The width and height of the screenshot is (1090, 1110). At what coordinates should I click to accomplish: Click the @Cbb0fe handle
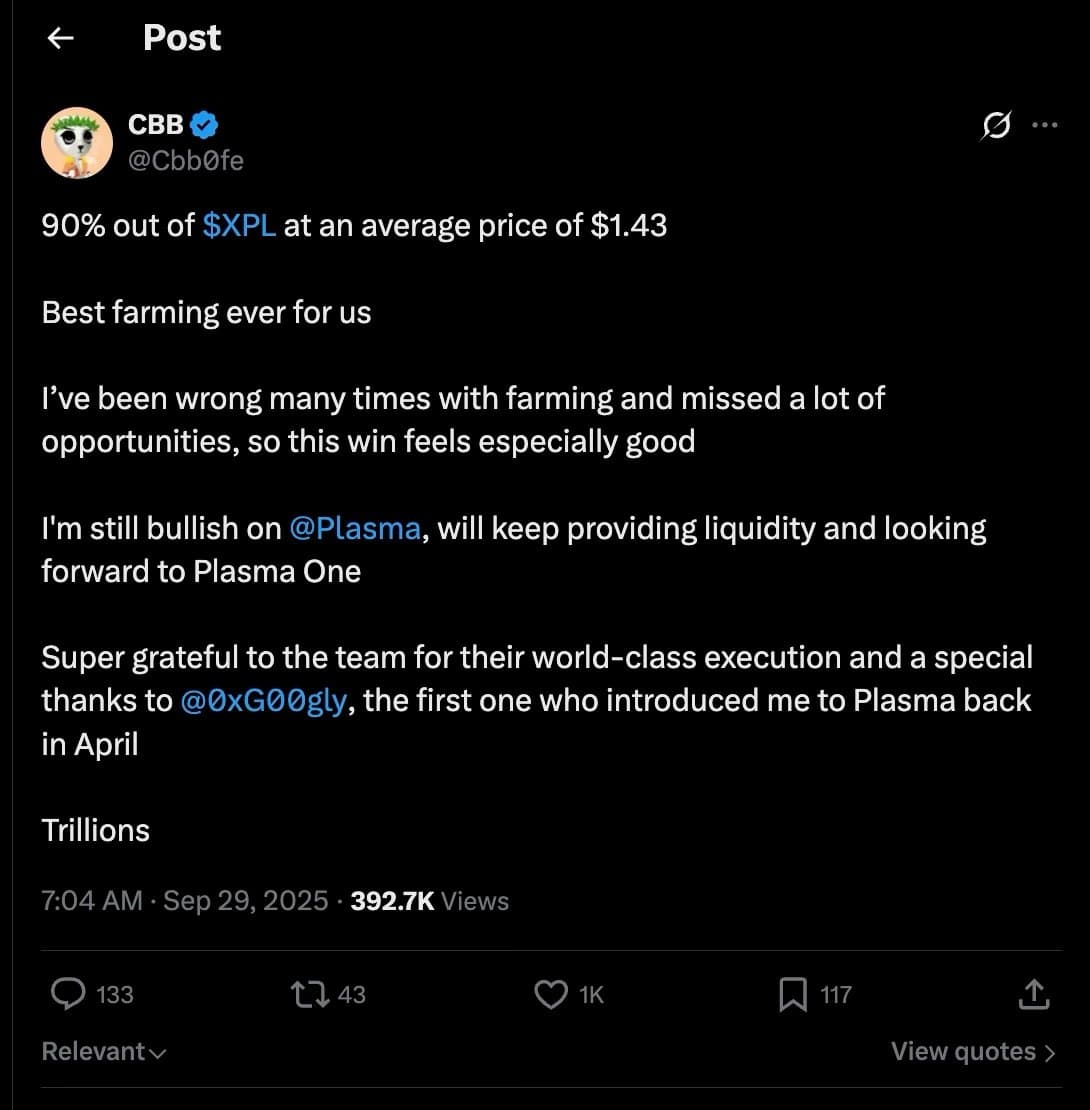click(x=188, y=159)
